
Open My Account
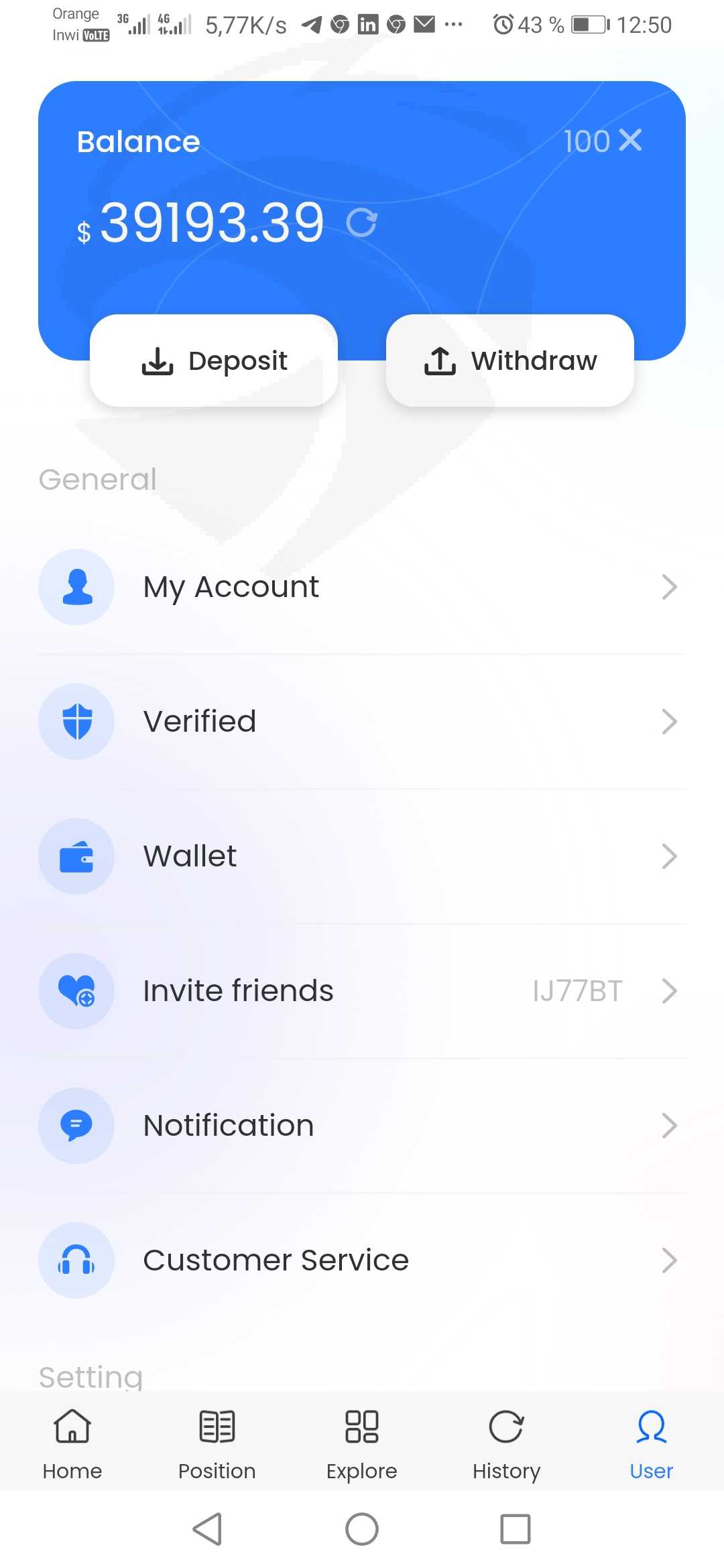point(362,587)
